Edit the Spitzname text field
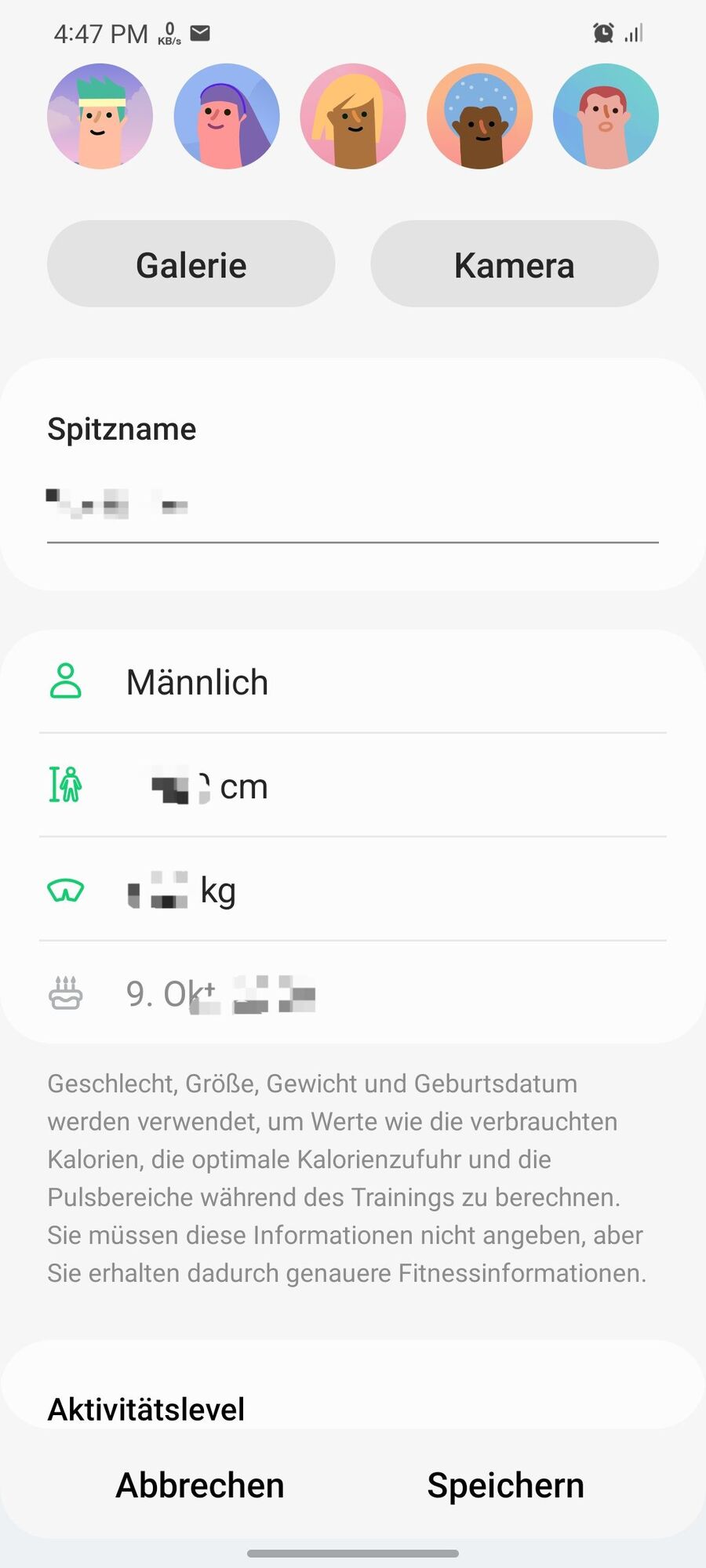Image resolution: width=706 pixels, height=1568 pixels. point(352,505)
